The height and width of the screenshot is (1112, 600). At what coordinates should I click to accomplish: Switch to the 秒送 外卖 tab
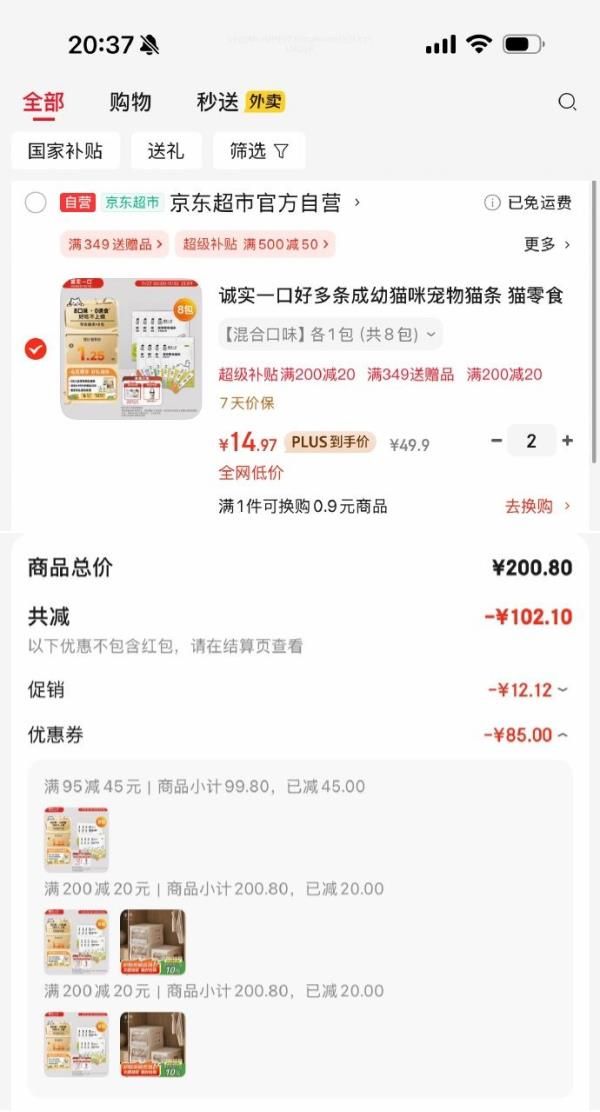(240, 102)
